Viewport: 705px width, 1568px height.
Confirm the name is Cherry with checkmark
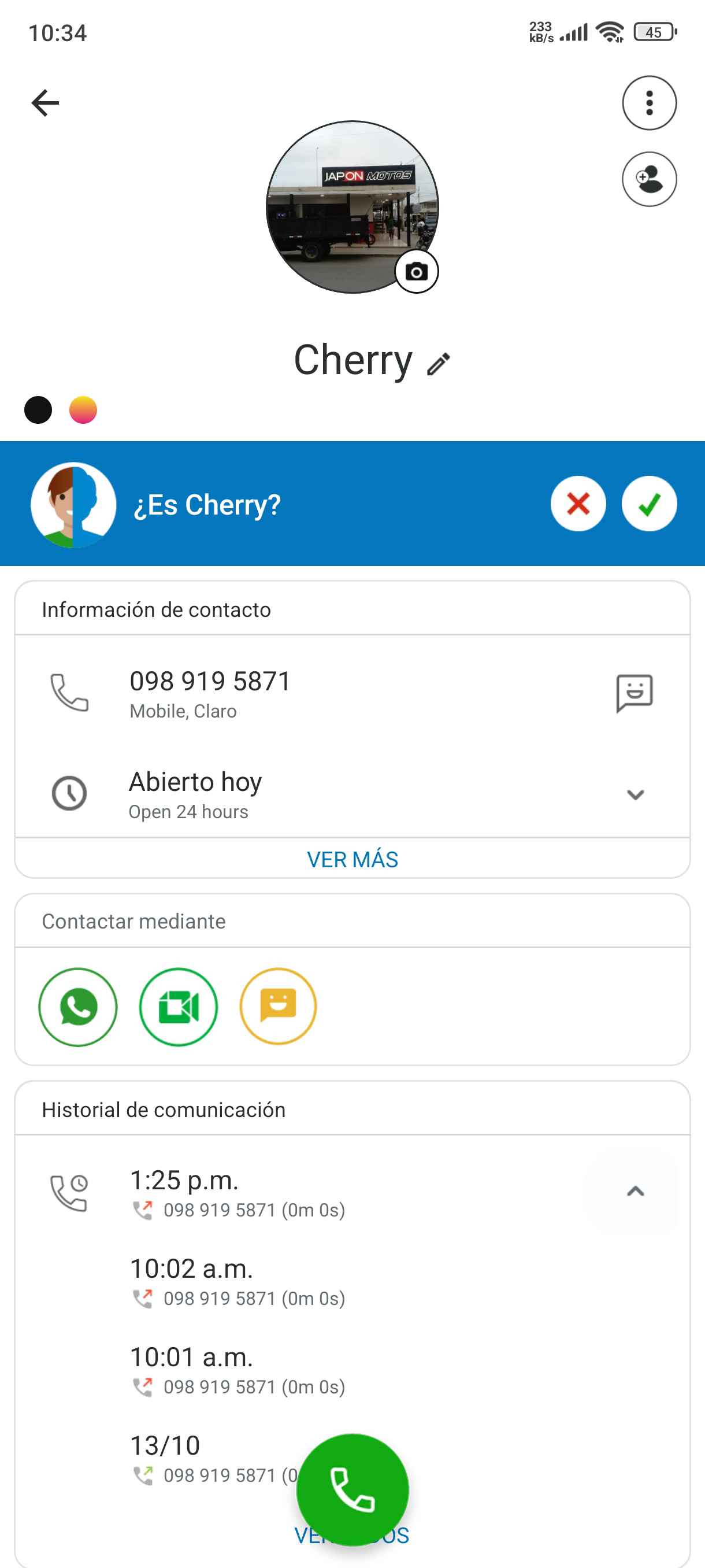click(x=649, y=504)
